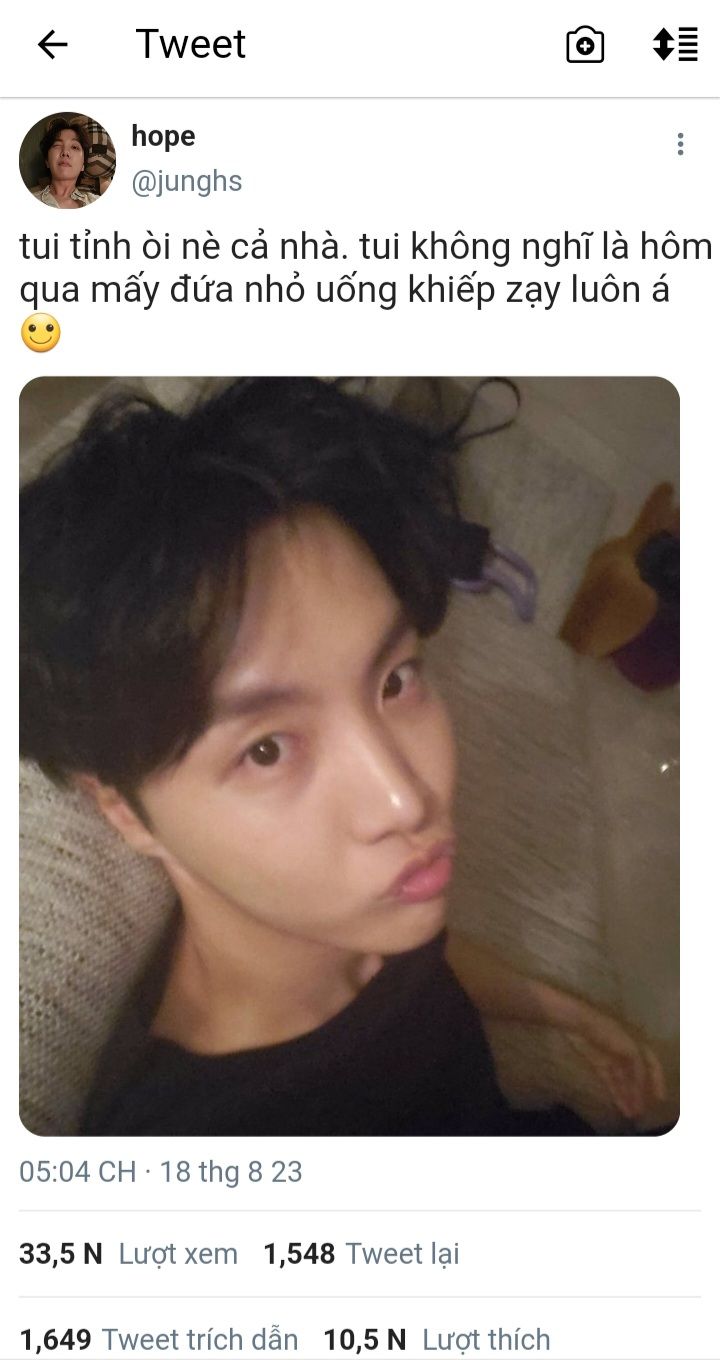Go back using the arrow icon
Viewport: 720px width, 1360px height.
point(52,44)
